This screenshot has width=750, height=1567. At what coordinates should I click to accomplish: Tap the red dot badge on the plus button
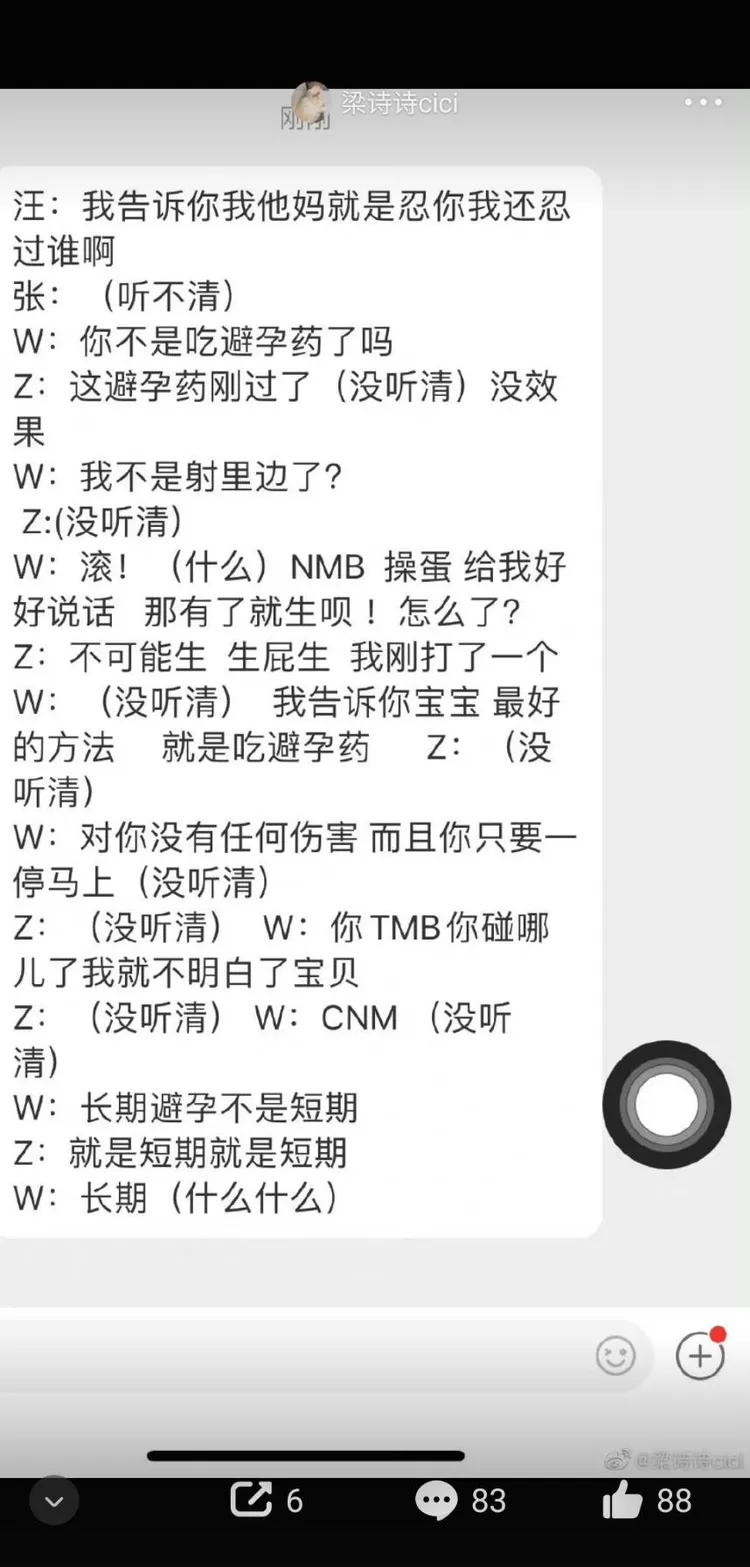coord(716,1331)
